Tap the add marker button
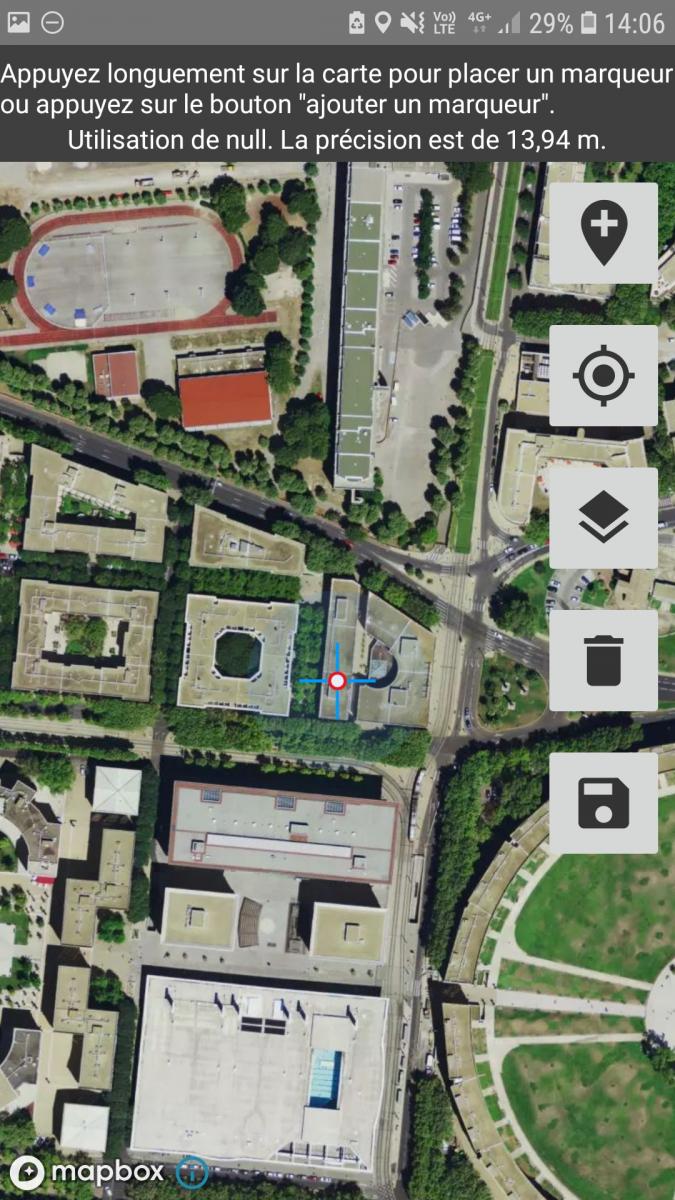Viewport: 675px width, 1200px height. click(604, 233)
